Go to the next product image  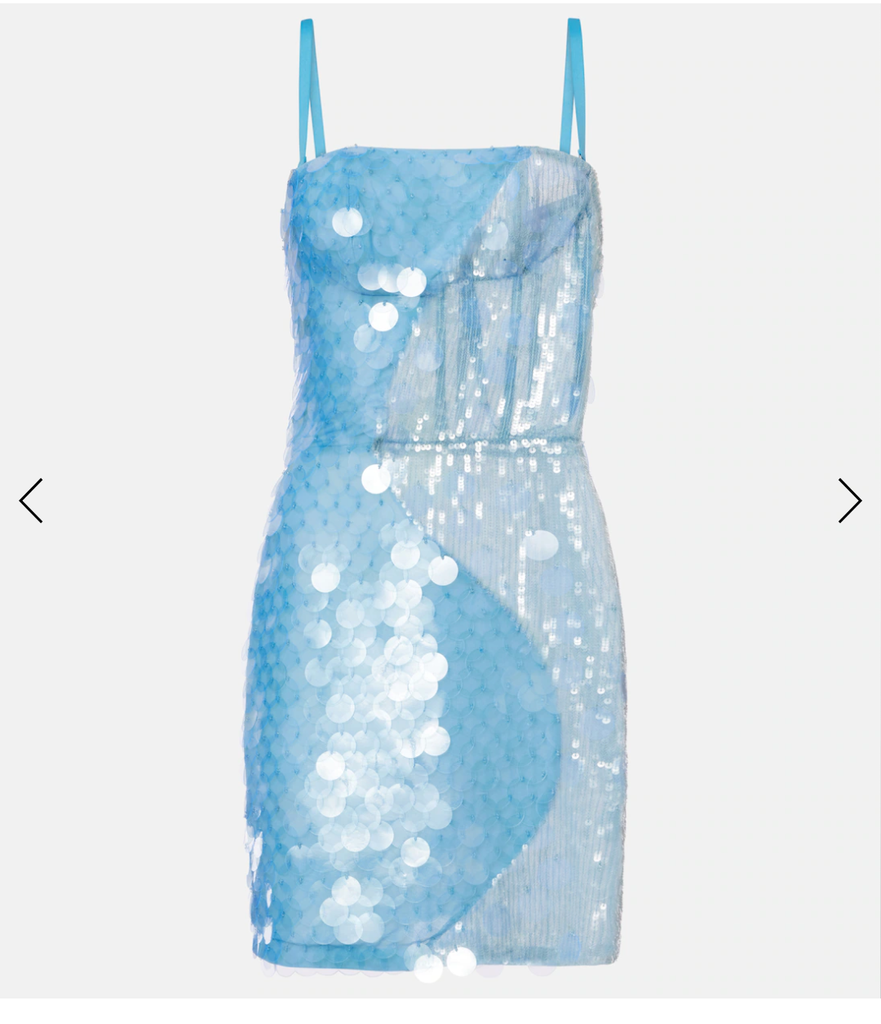tap(849, 500)
